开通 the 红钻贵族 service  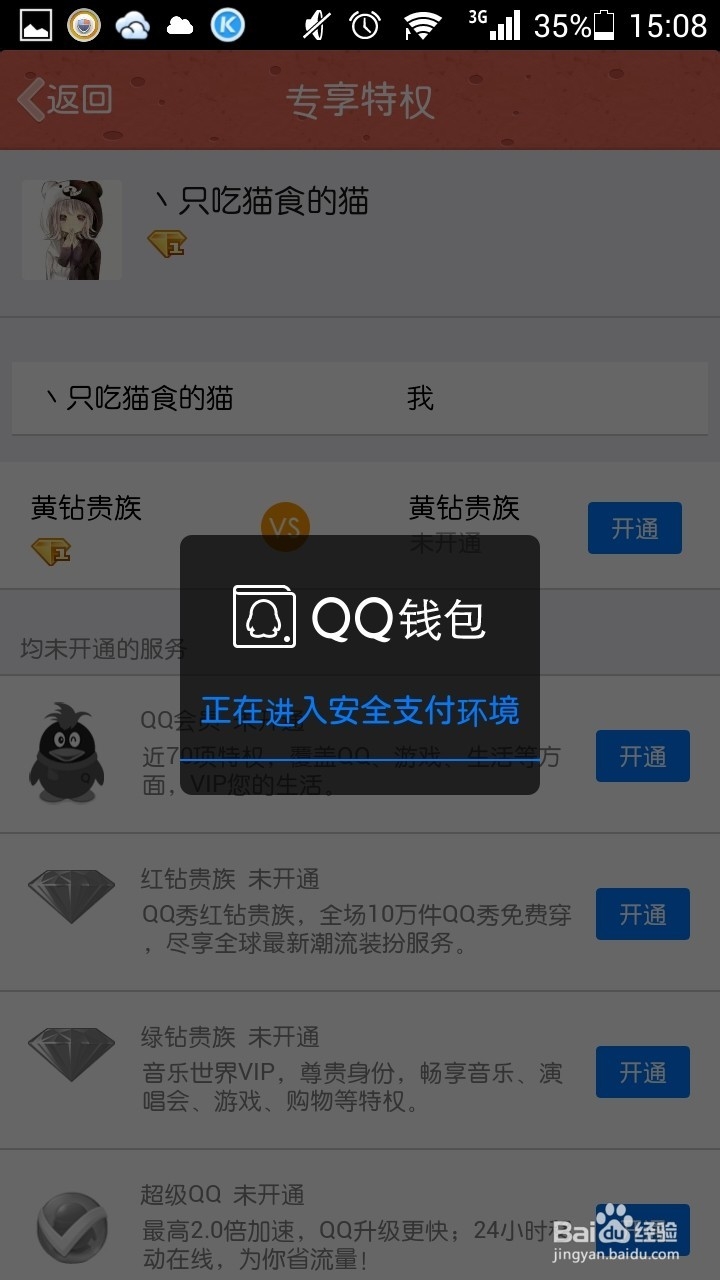pos(642,914)
